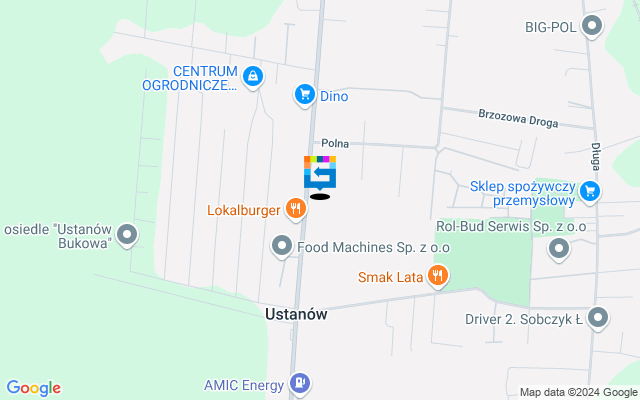Tap the BIG-POL location pin
The image size is (640, 400).
coord(592,26)
